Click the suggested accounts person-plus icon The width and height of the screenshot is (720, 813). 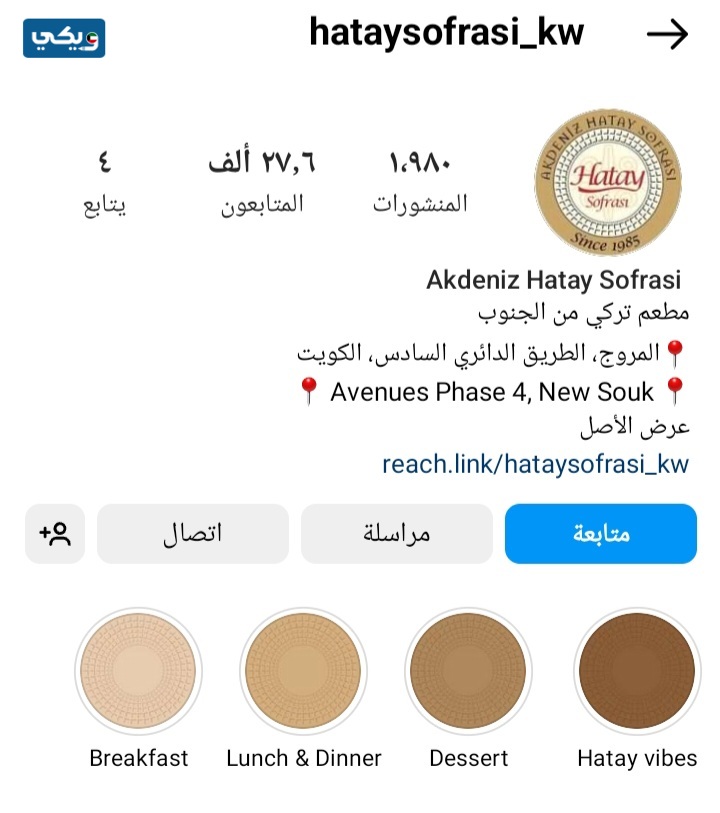coord(55,533)
